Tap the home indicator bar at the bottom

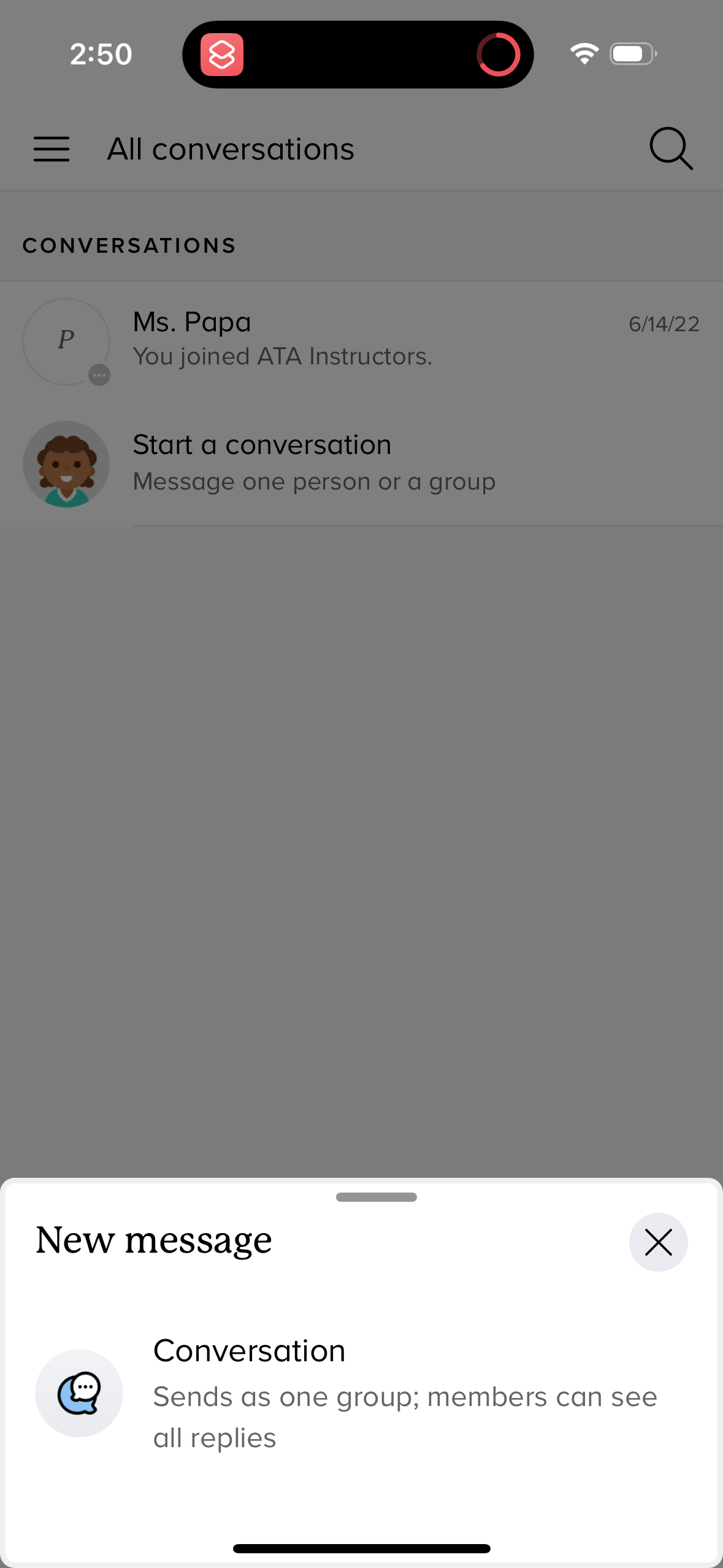coord(361,1547)
